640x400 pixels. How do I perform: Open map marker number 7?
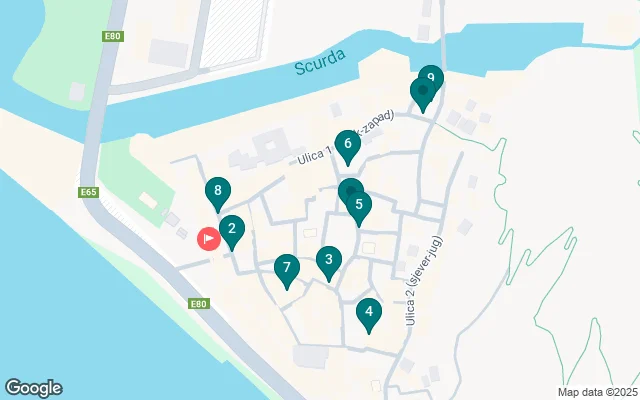[287, 269]
